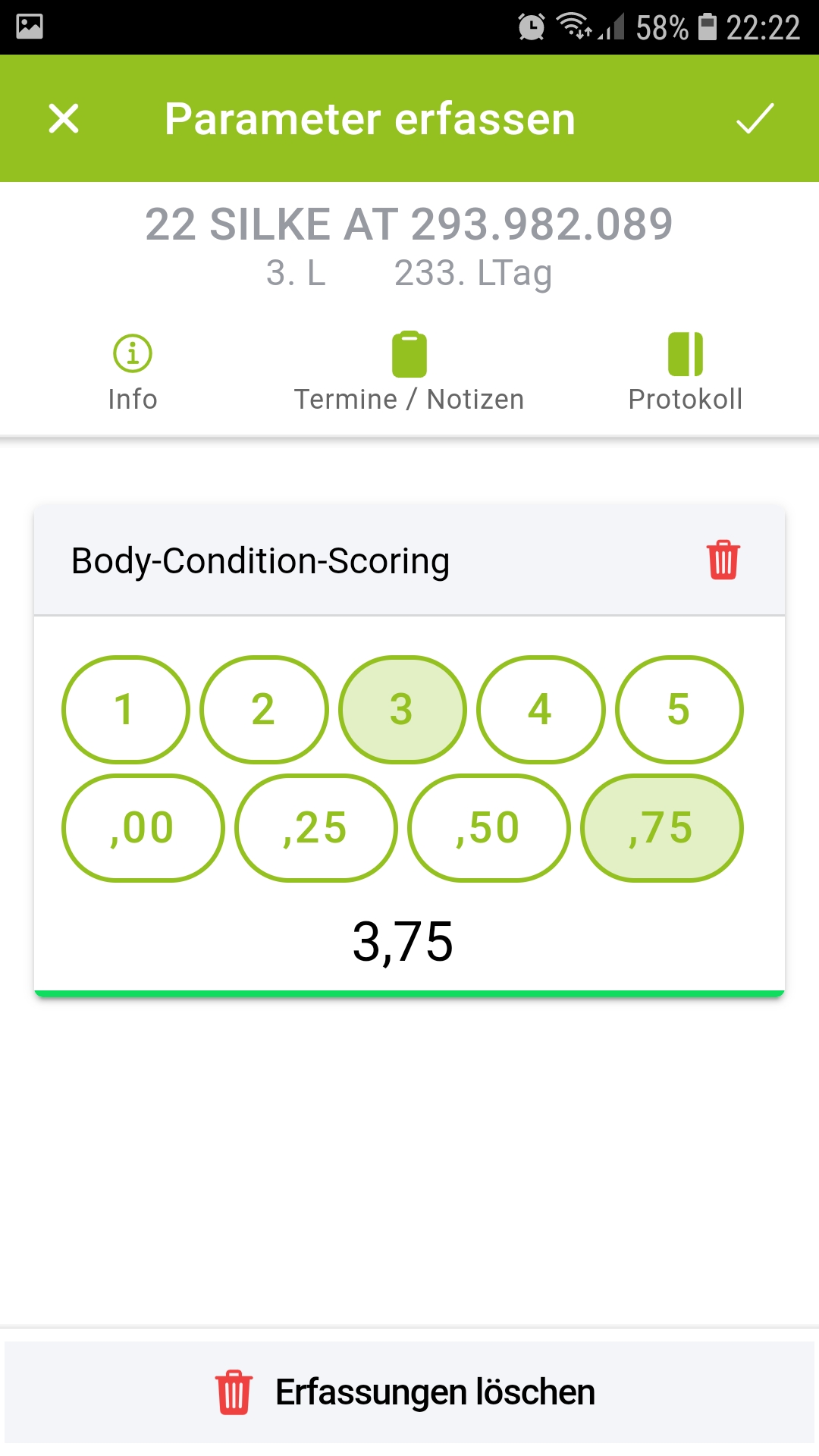Select score 1

coord(125,710)
